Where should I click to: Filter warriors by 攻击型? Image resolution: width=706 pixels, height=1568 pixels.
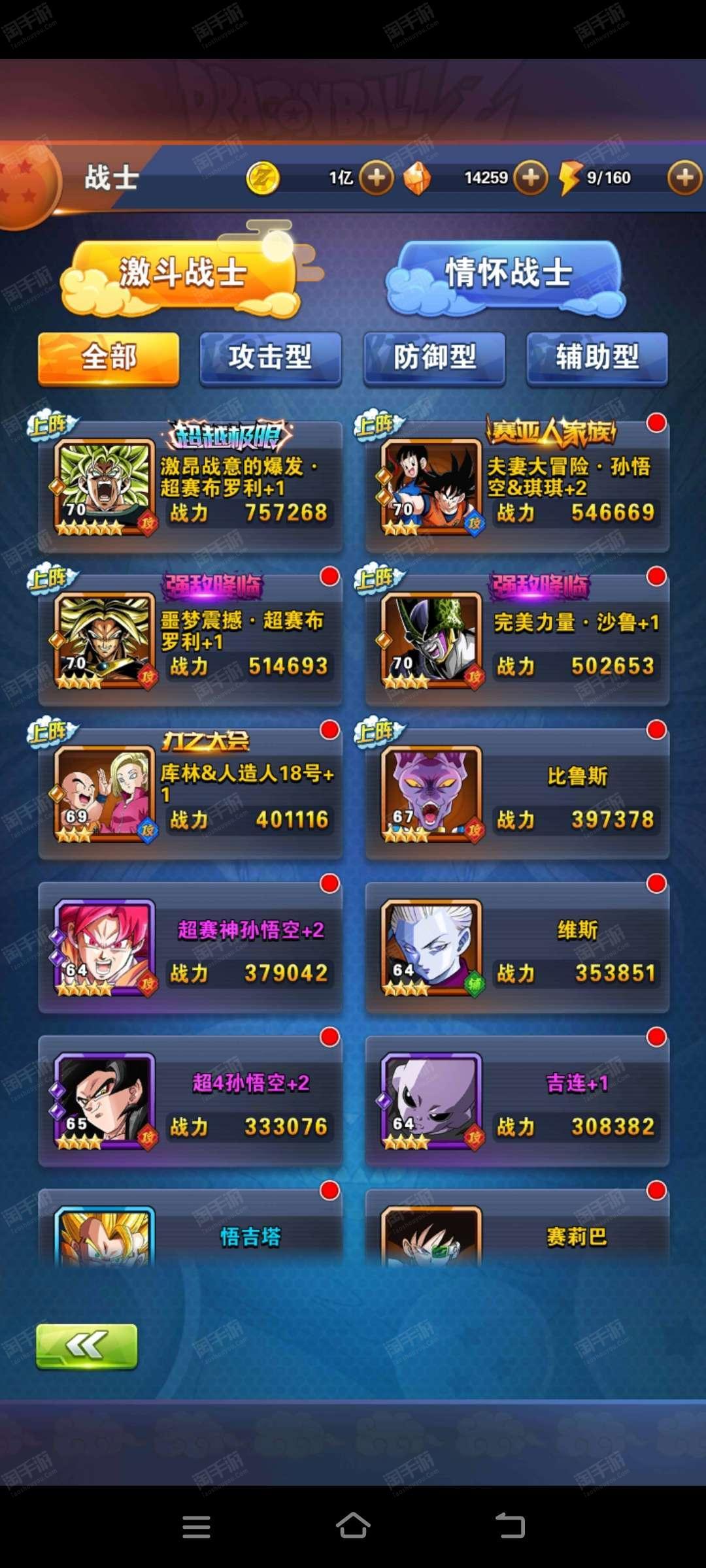pyautogui.click(x=270, y=357)
